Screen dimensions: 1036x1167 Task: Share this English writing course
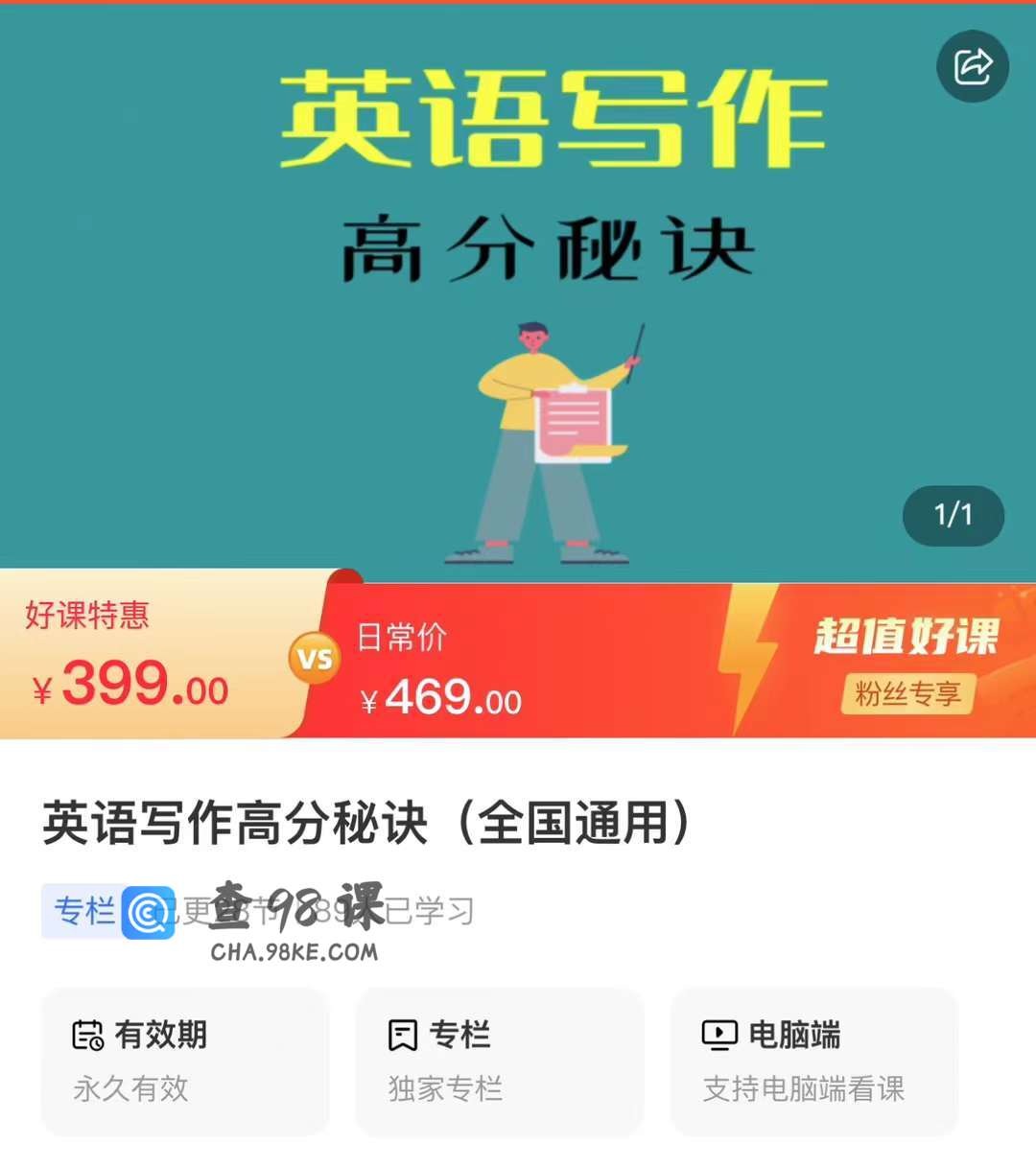pos(972,66)
